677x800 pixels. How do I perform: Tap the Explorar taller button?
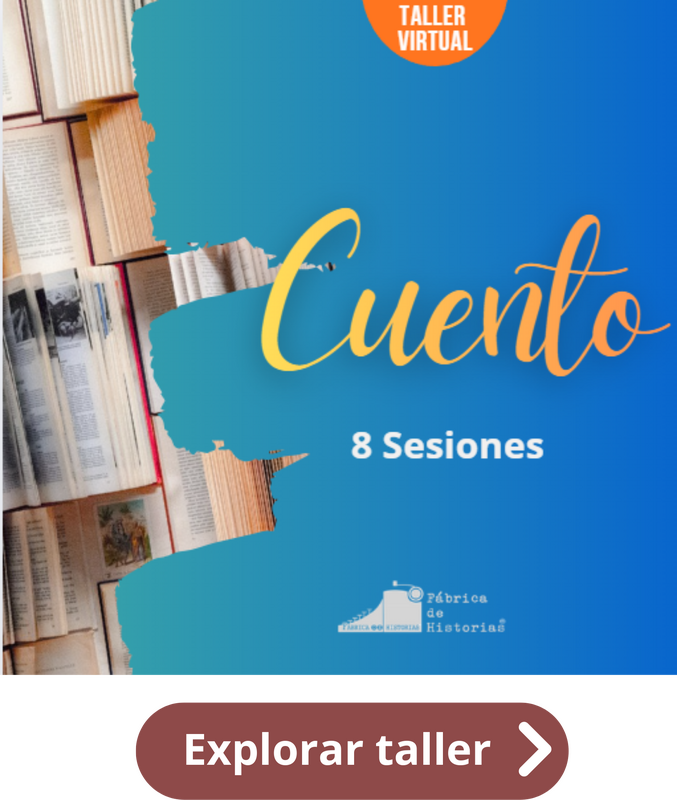(x=352, y=750)
